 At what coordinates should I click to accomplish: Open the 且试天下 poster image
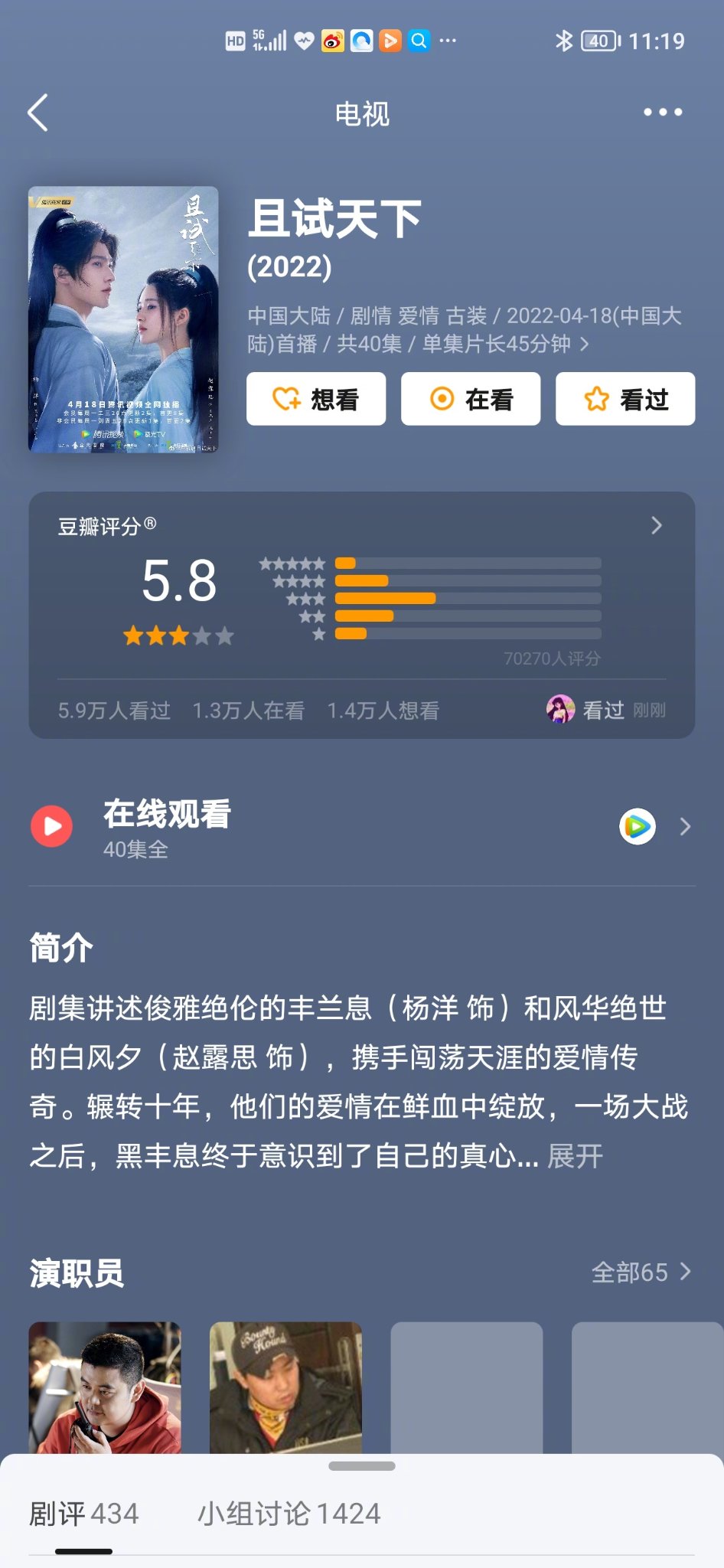click(123, 319)
